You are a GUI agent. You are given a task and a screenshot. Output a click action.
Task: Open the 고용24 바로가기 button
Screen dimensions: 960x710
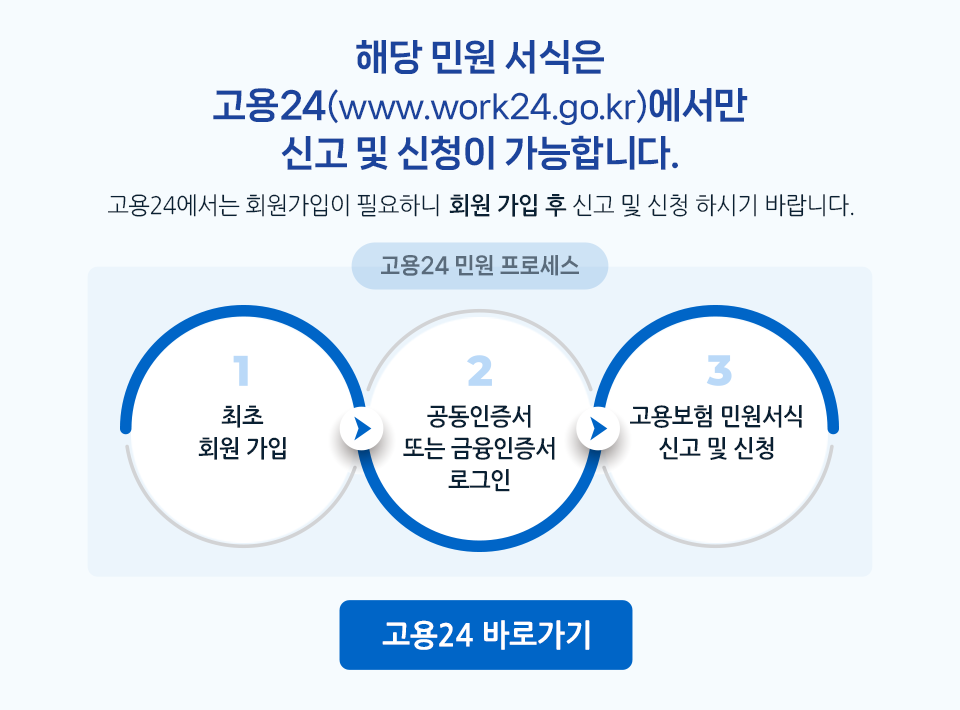point(486,635)
